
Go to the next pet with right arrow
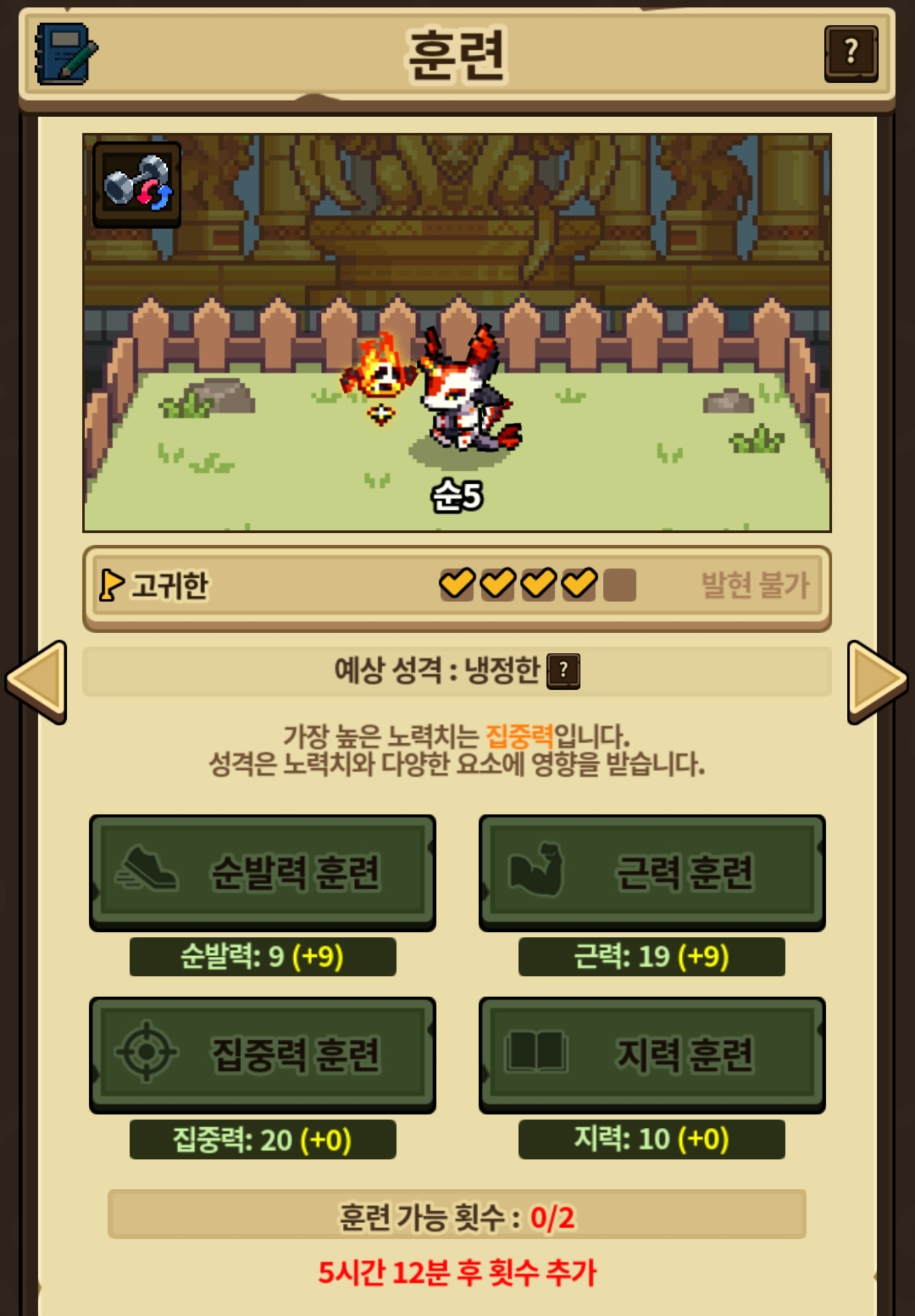(x=876, y=682)
